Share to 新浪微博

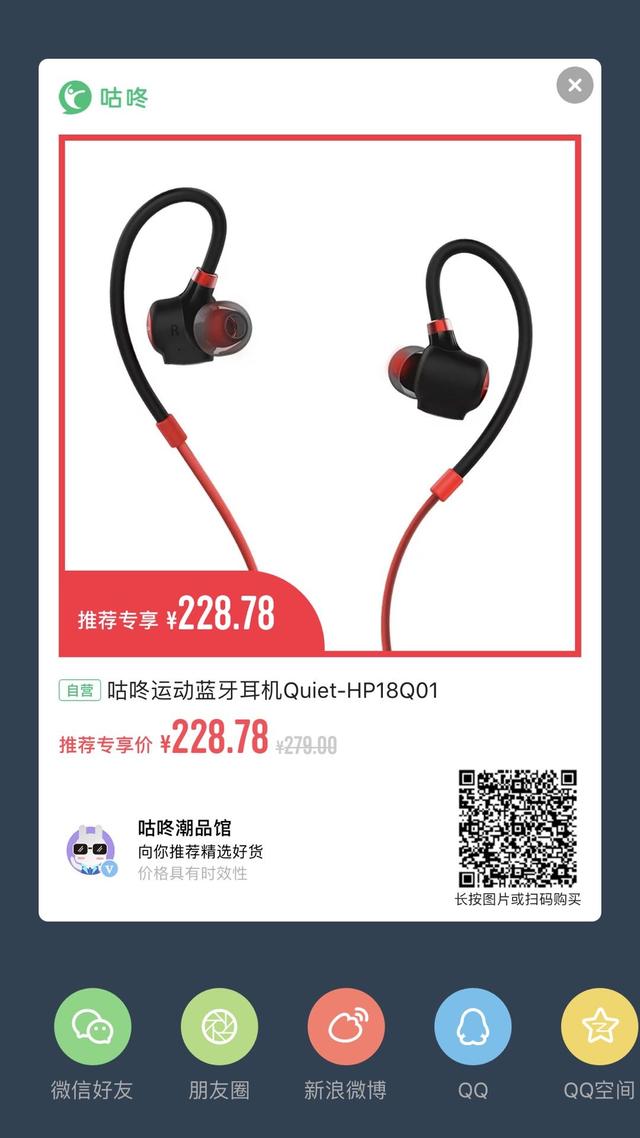(x=346, y=1027)
